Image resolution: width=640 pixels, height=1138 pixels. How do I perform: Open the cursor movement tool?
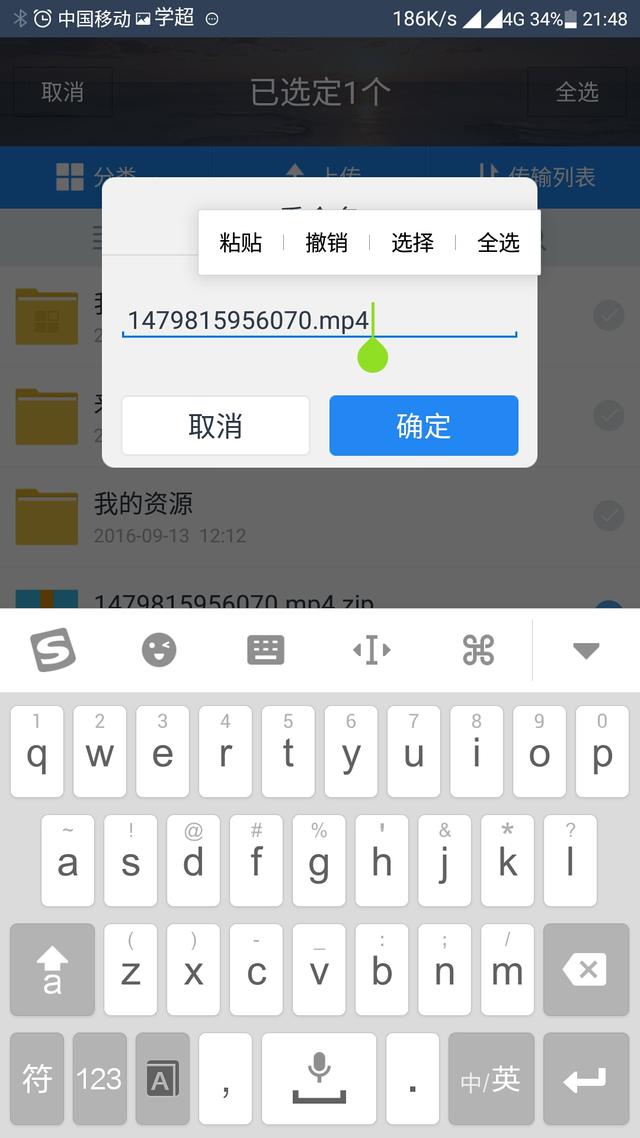(x=372, y=651)
